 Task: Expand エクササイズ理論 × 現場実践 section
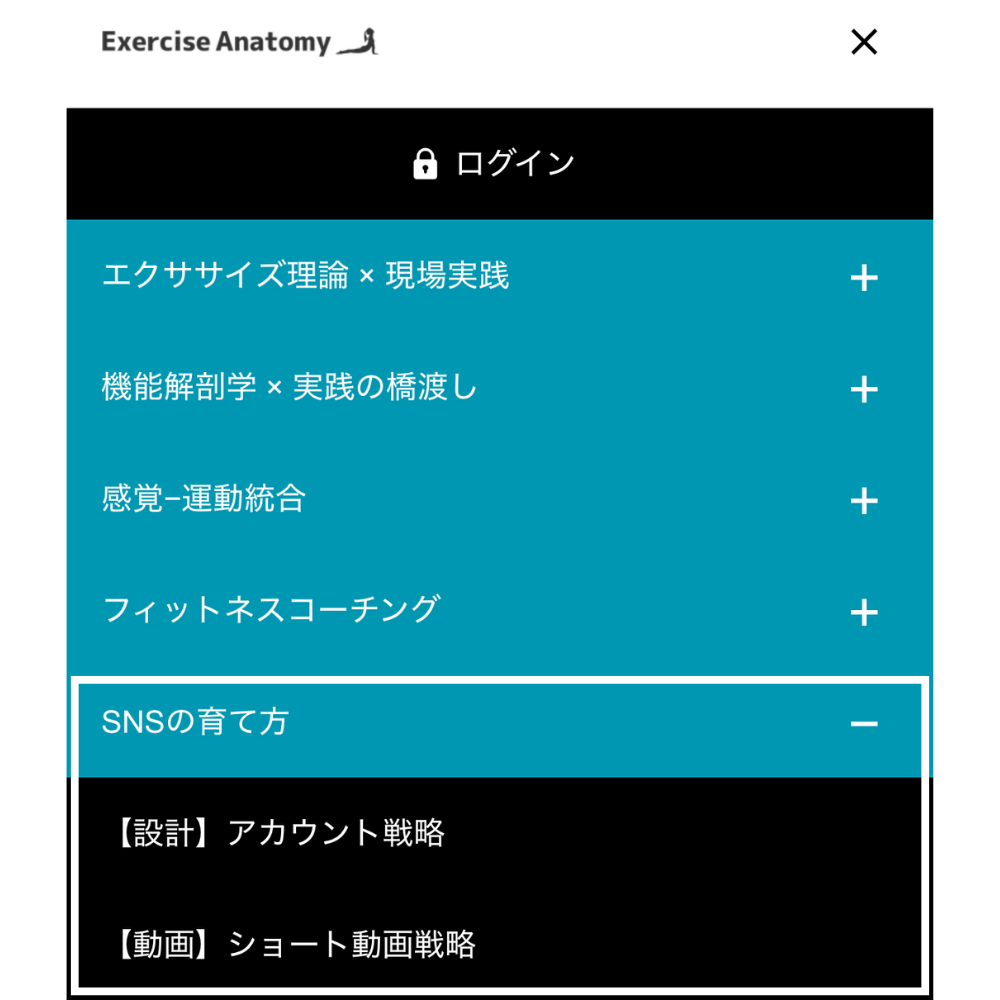(x=863, y=278)
